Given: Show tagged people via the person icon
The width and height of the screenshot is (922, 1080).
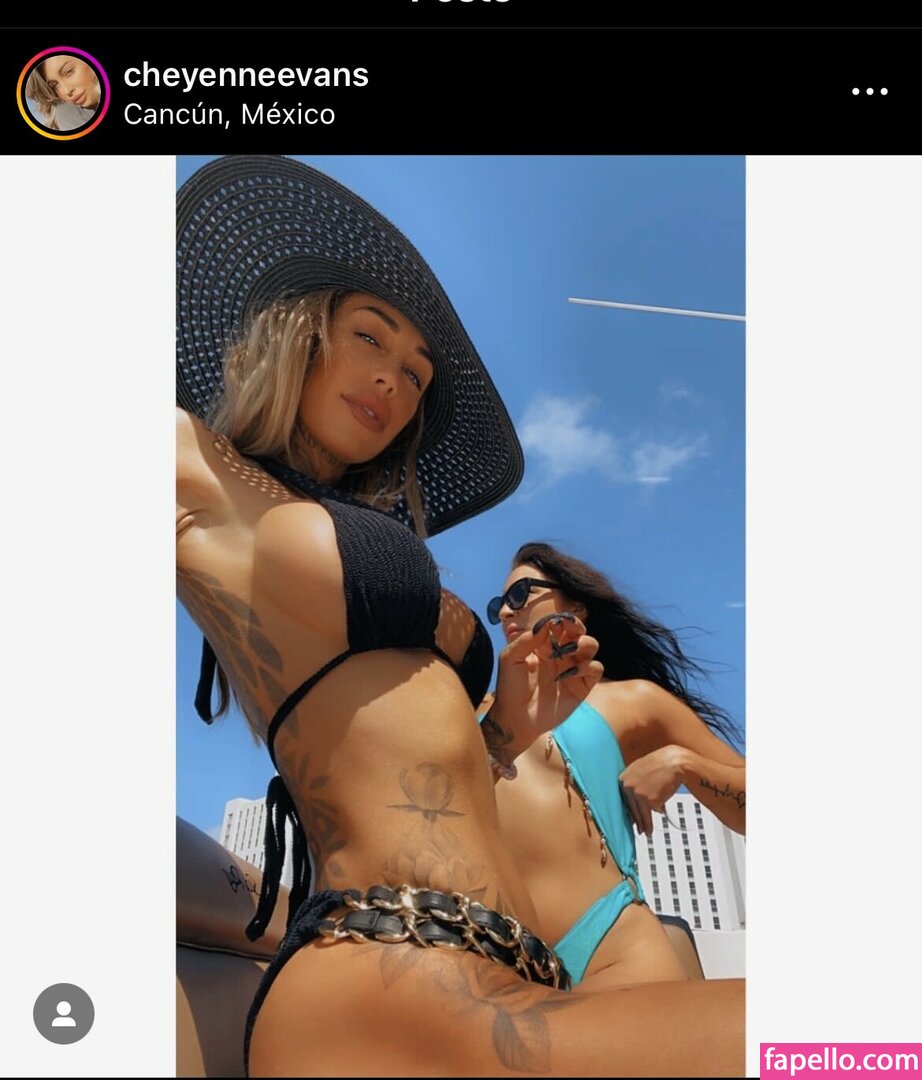Looking at the screenshot, I should (x=64, y=1014).
